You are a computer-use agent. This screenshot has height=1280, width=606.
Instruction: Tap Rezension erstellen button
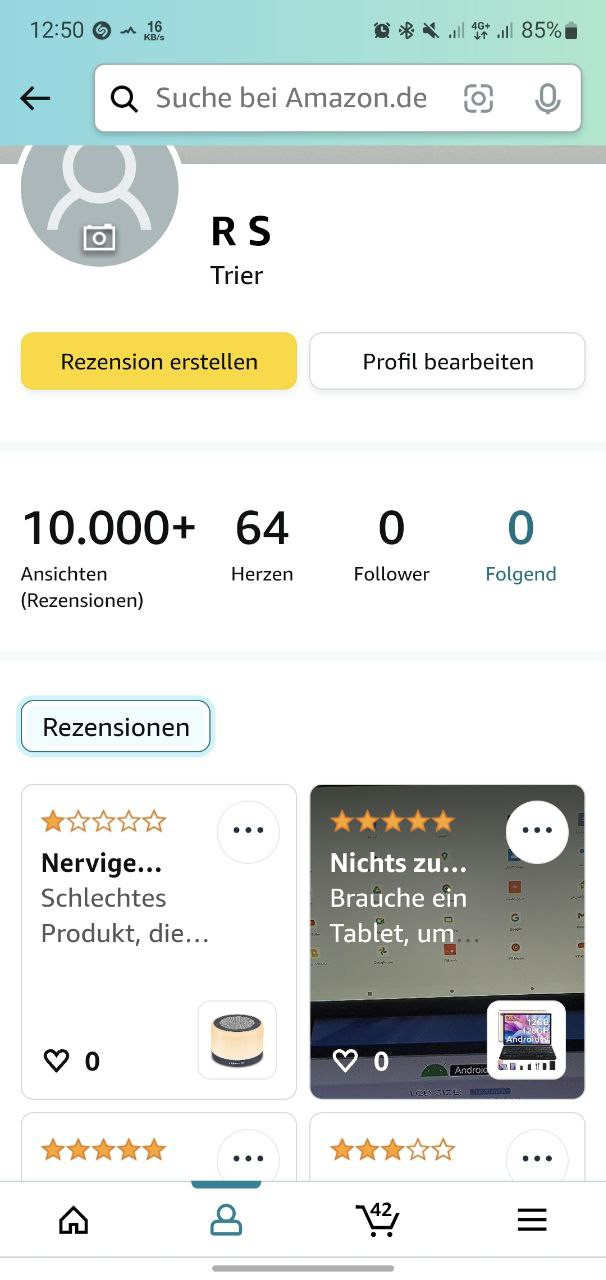pyautogui.click(x=159, y=361)
